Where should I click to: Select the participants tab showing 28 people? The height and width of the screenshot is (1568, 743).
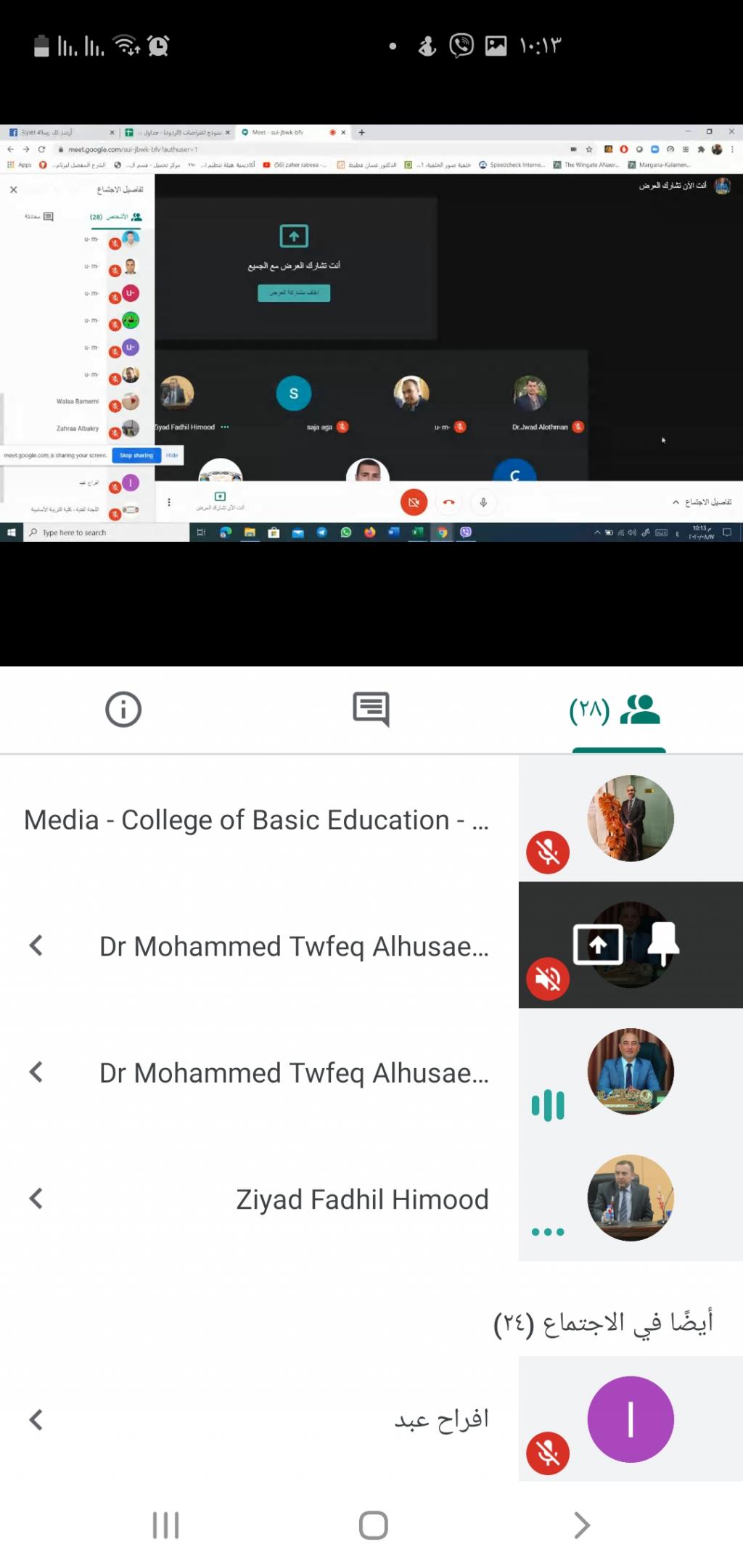coord(617,710)
